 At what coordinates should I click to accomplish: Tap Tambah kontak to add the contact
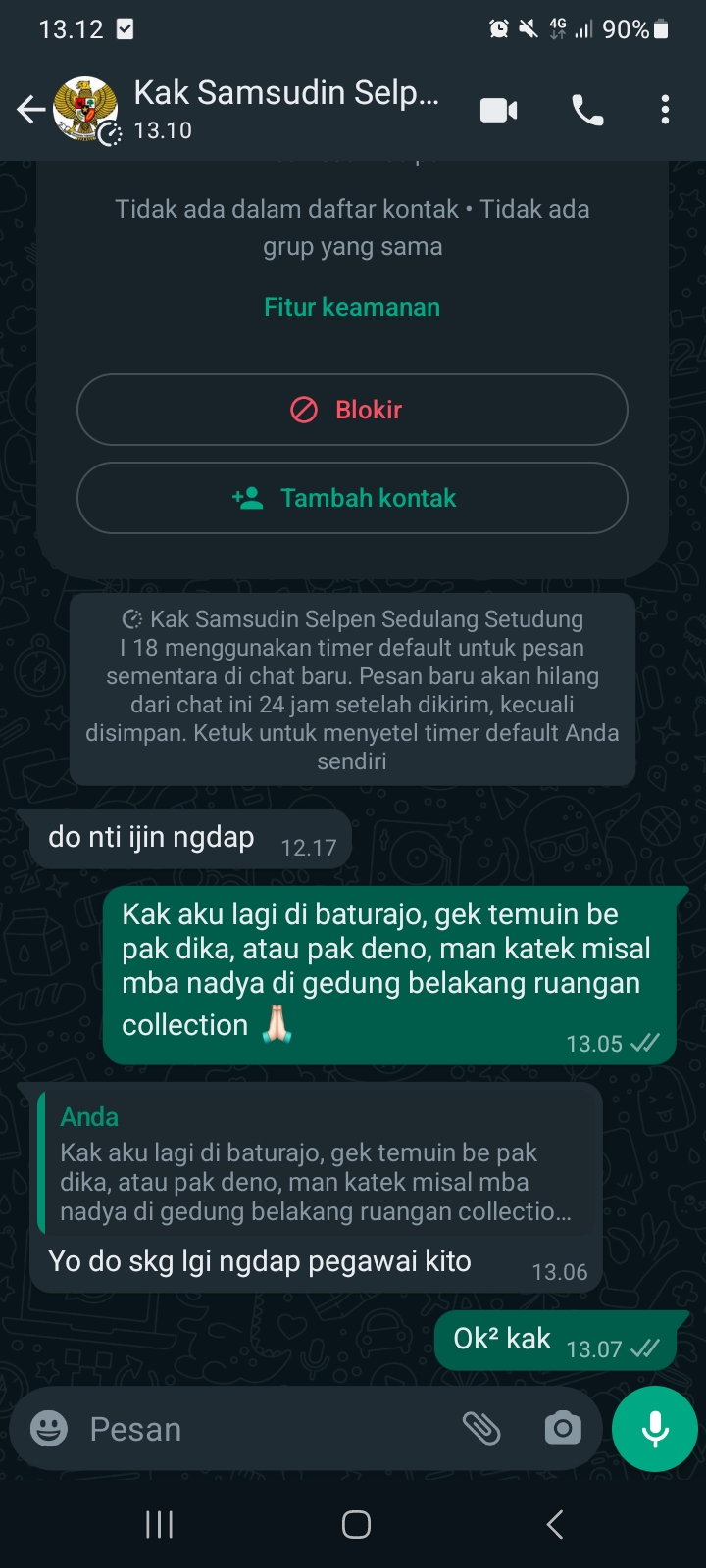click(352, 498)
